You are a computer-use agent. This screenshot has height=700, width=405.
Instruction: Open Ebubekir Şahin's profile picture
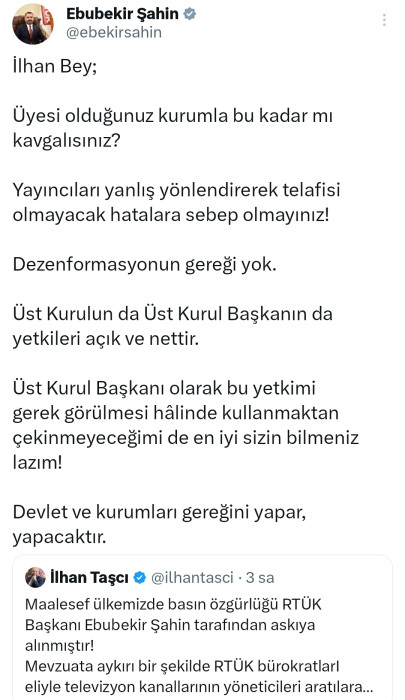(x=33, y=24)
